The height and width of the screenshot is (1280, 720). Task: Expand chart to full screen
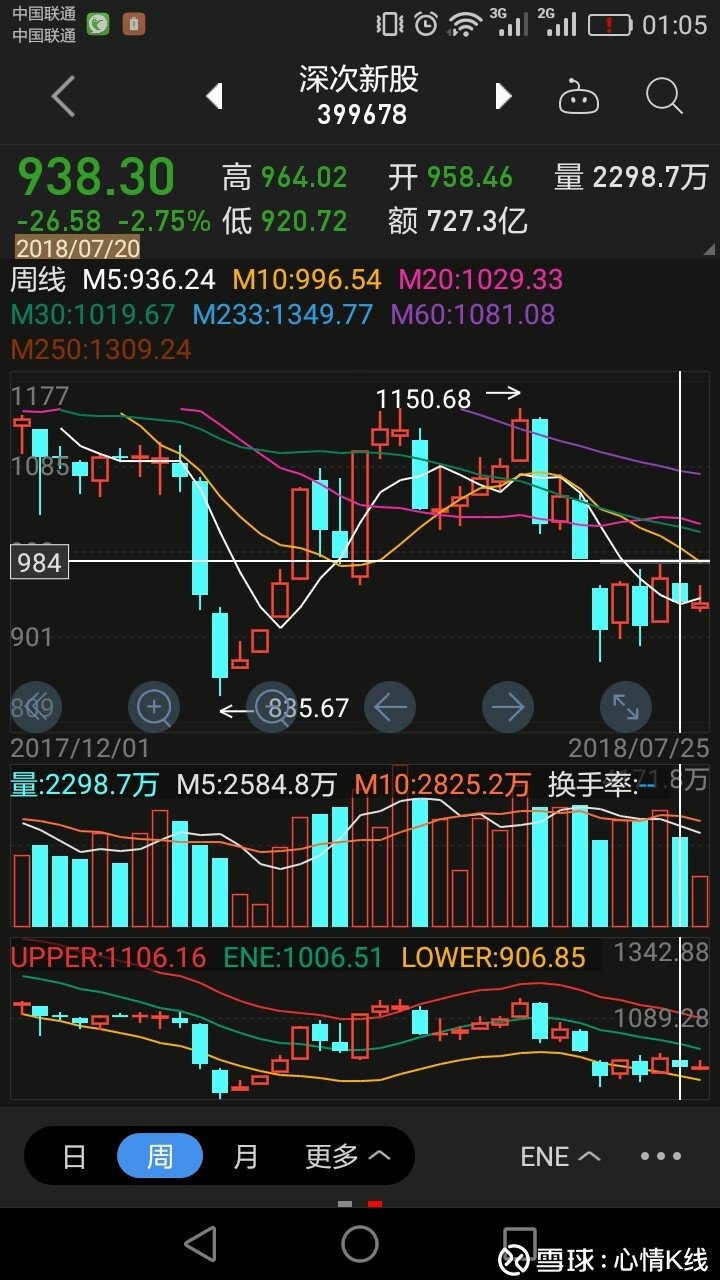coord(626,708)
